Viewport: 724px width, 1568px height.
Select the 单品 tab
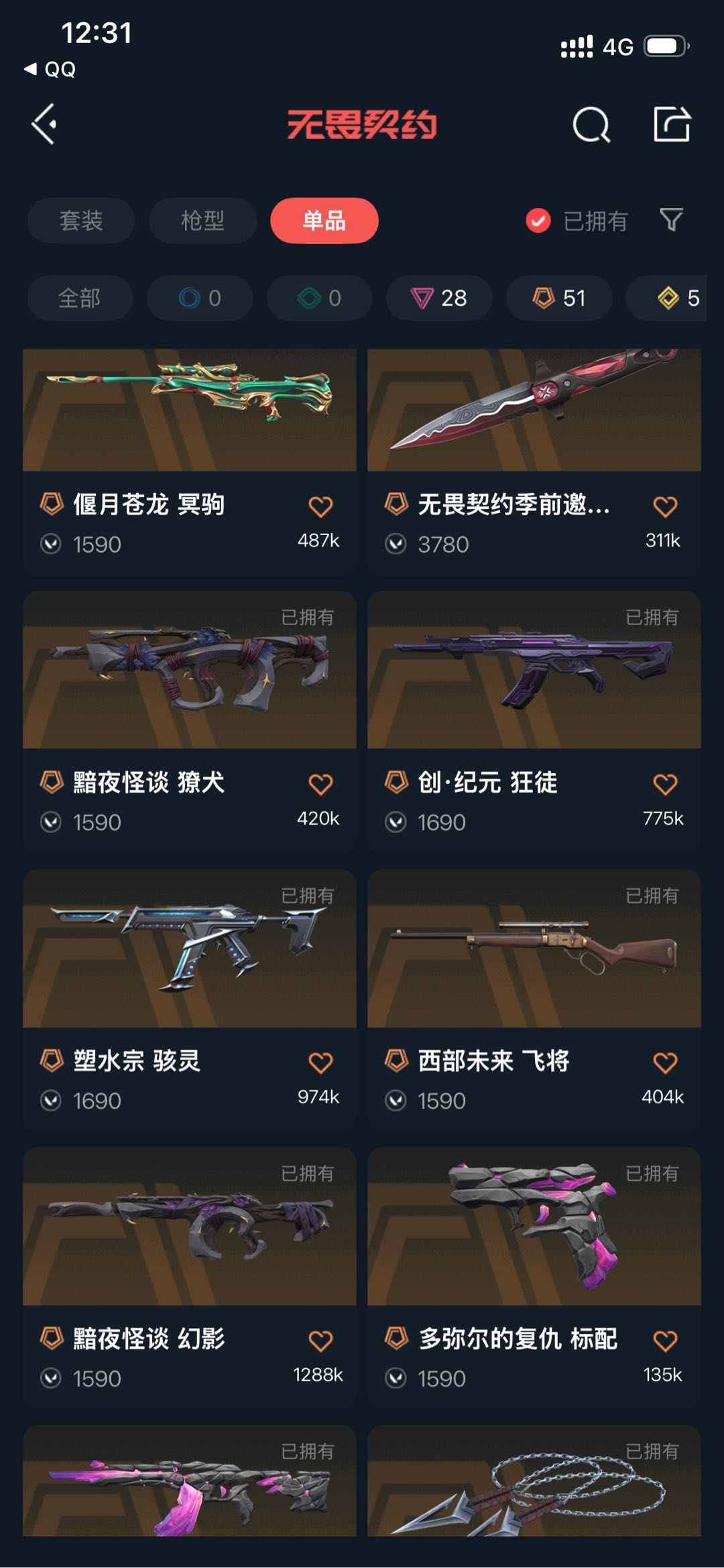coord(324,221)
